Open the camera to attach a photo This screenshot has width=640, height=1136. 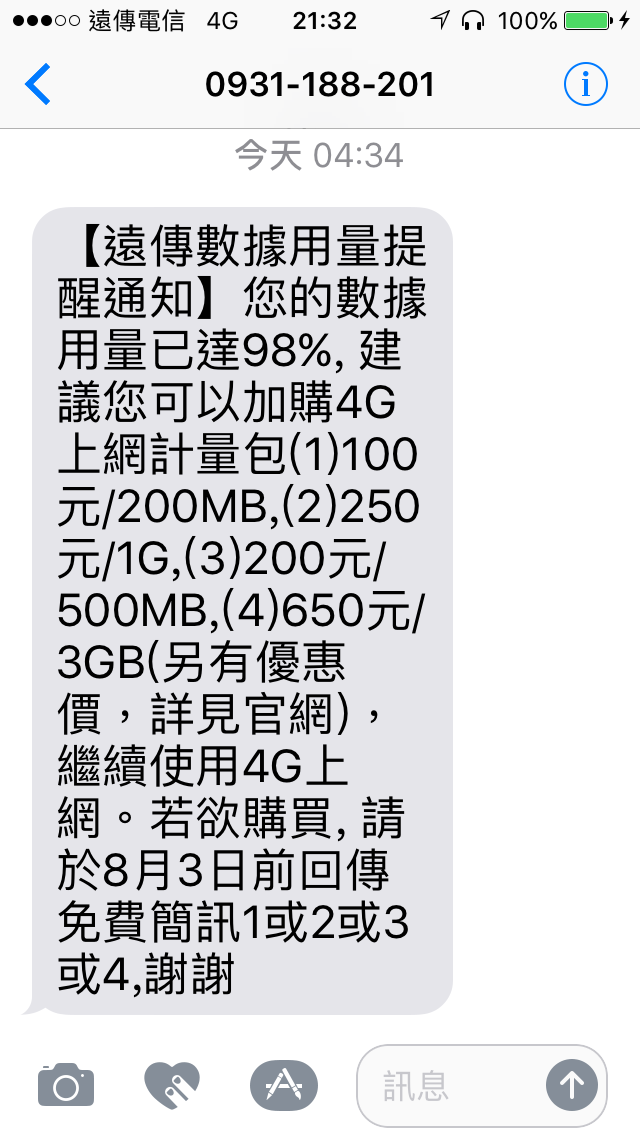coord(66,1085)
